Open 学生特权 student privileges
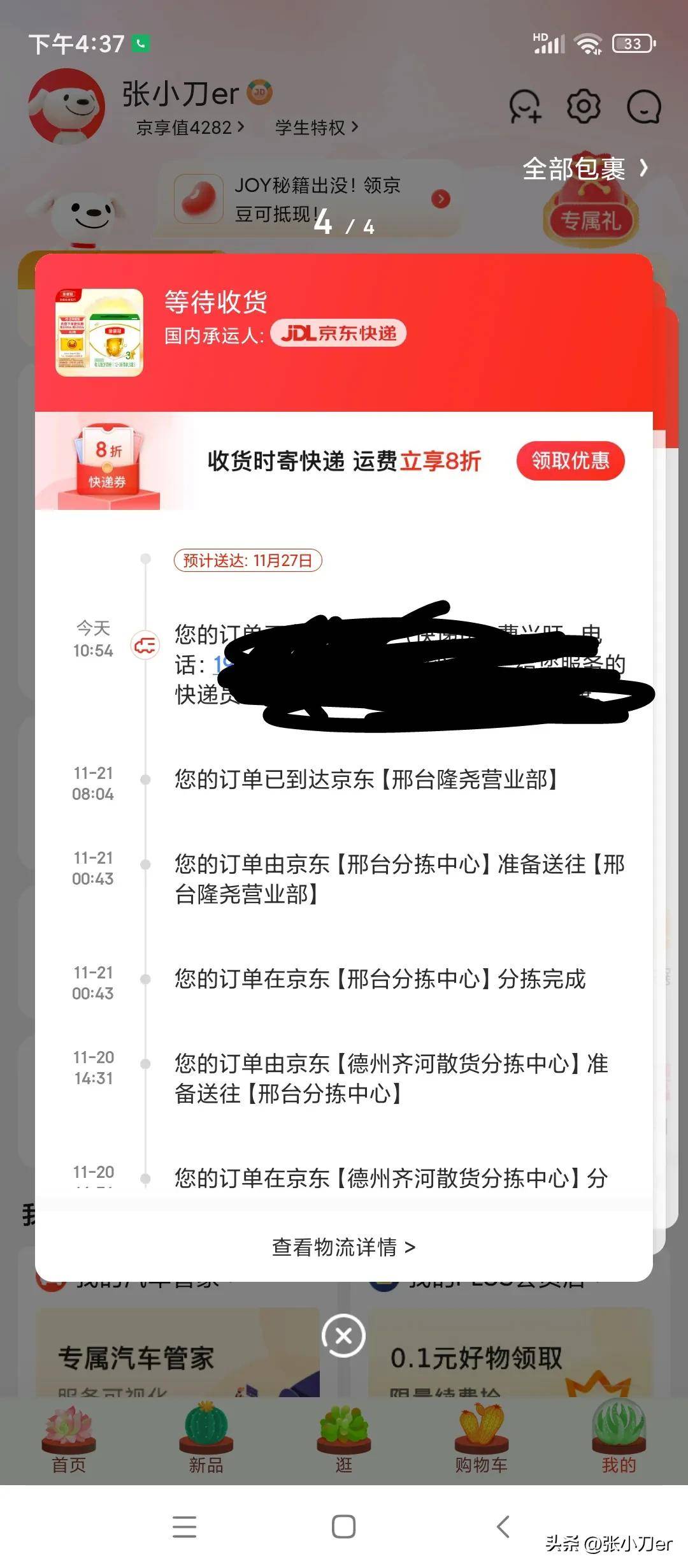Screen dimensions: 688x1568 [x=316, y=127]
